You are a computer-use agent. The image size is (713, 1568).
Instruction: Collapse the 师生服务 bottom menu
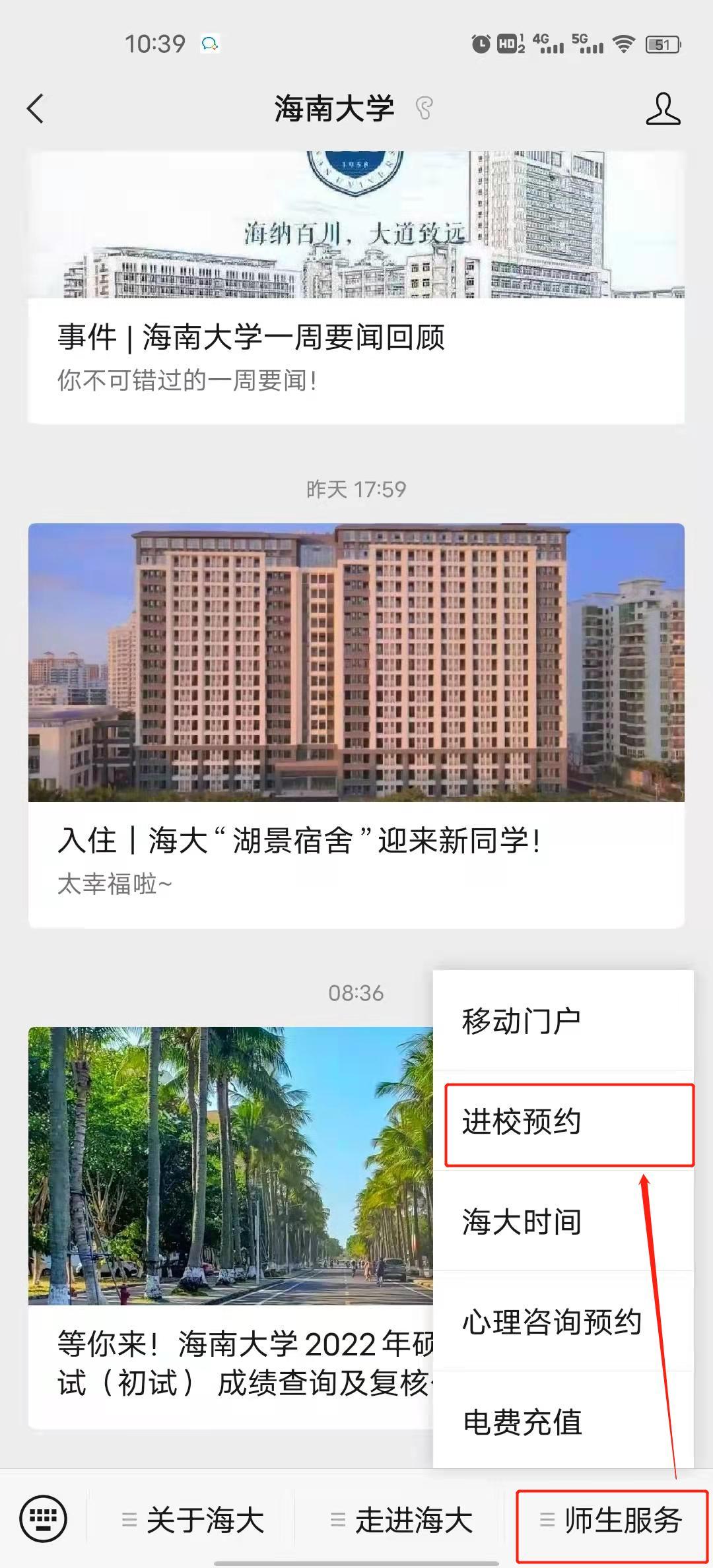(x=611, y=1520)
